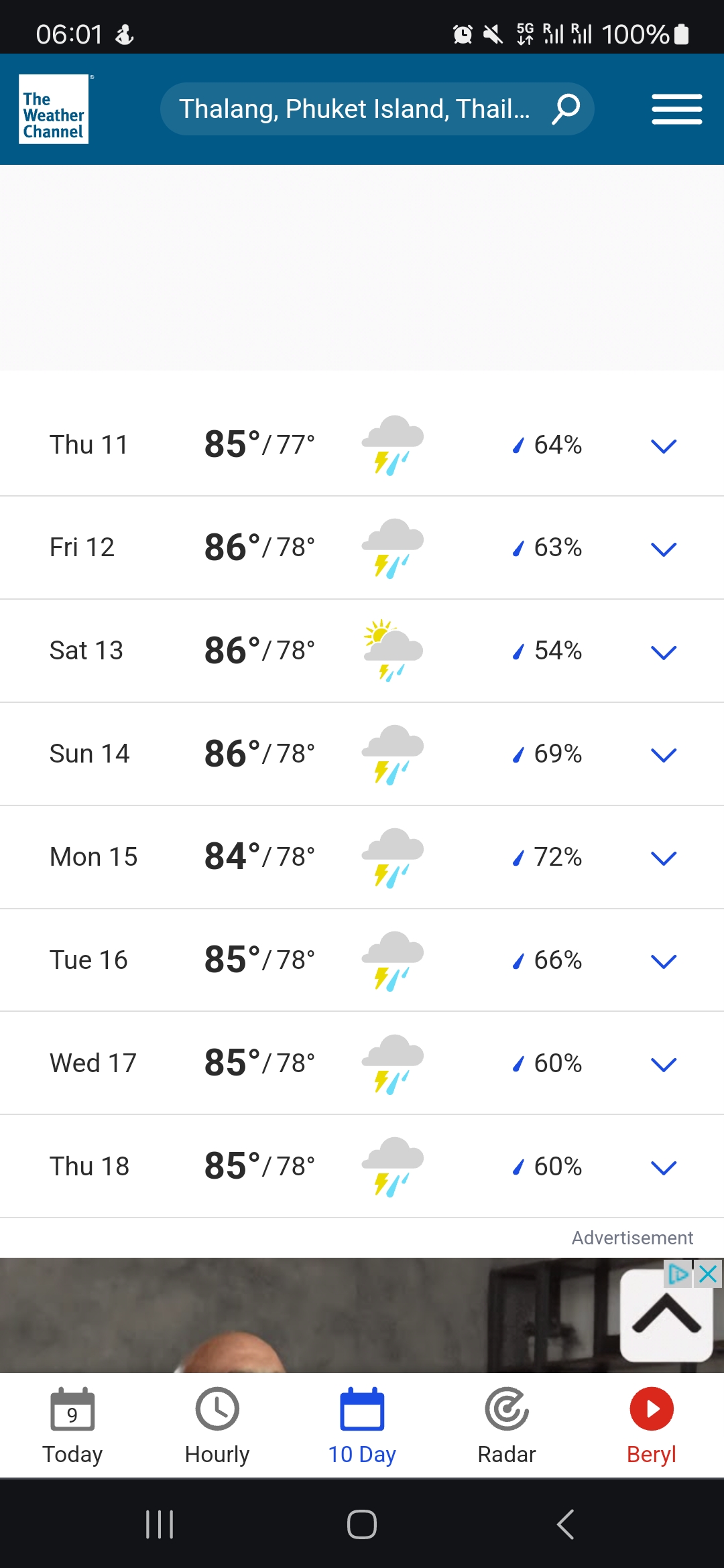Select the 10 Day tab

tap(362, 1425)
